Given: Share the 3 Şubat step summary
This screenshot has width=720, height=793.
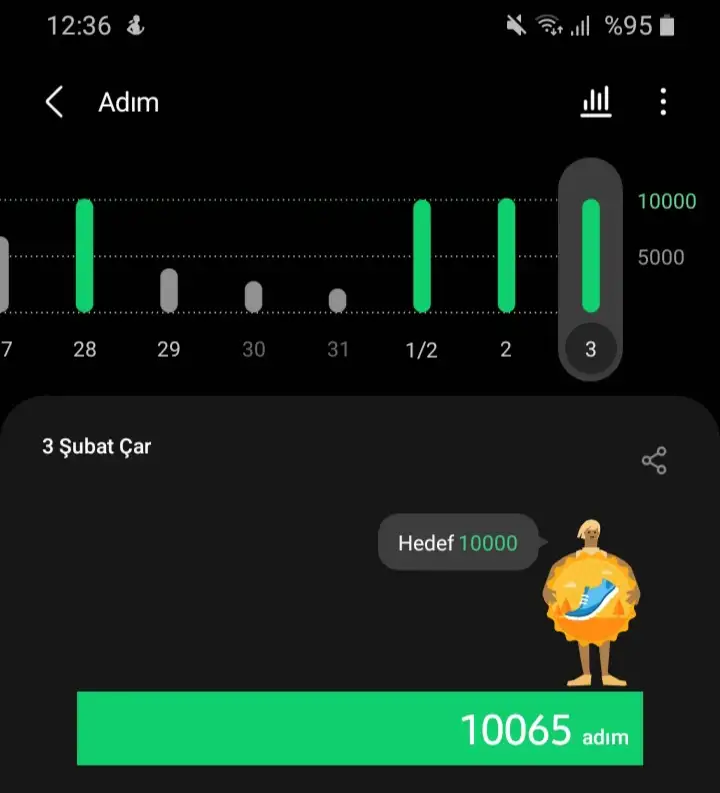Looking at the screenshot, I should [x=654, y=460].
